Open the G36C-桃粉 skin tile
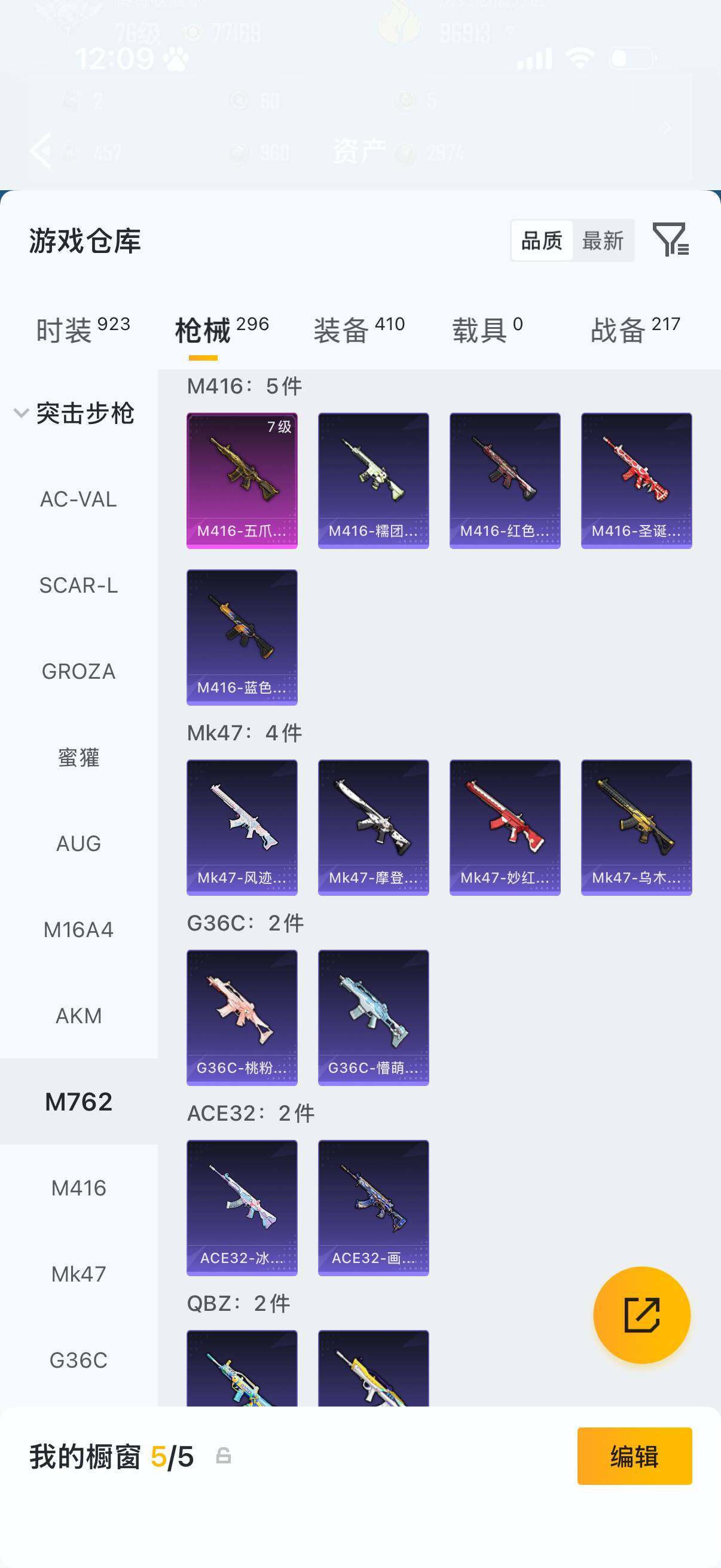This screenshot has width=721, height=1568. pos(242,1018)
